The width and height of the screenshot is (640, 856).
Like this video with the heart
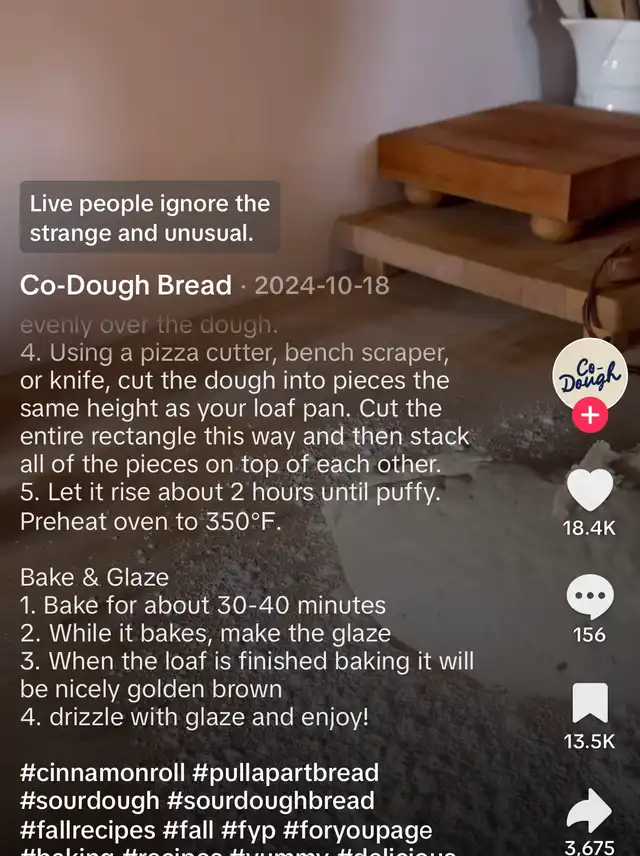click(590, 489)
